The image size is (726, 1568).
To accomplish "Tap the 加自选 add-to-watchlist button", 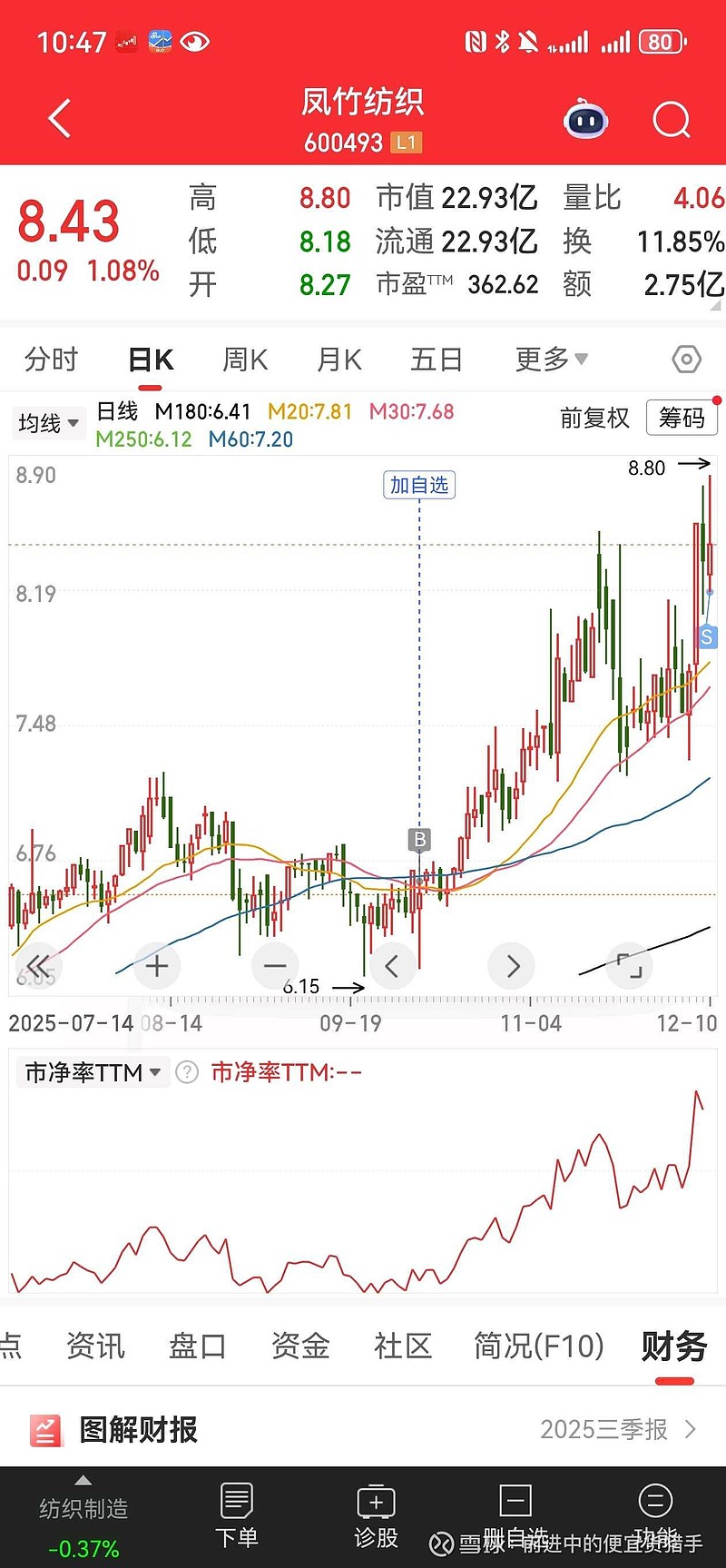I will pos(418,485).
